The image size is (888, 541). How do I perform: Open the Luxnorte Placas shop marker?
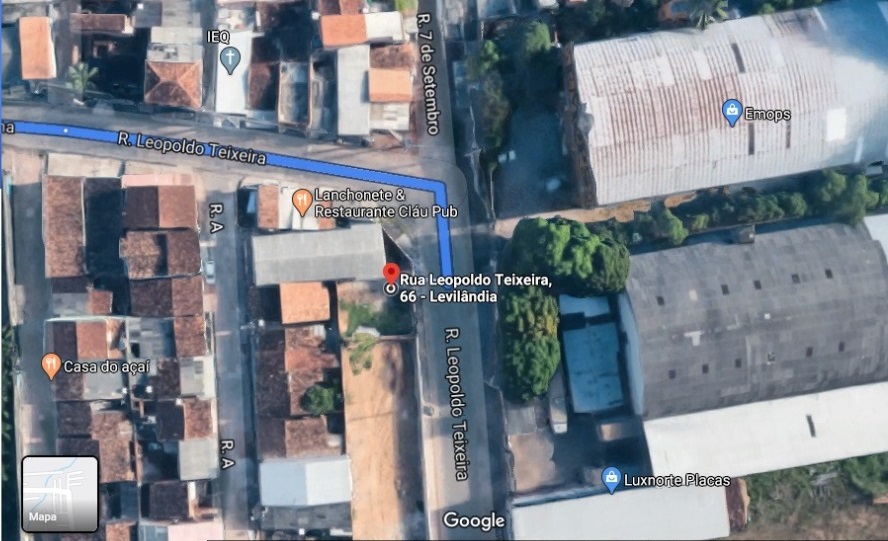611,480
